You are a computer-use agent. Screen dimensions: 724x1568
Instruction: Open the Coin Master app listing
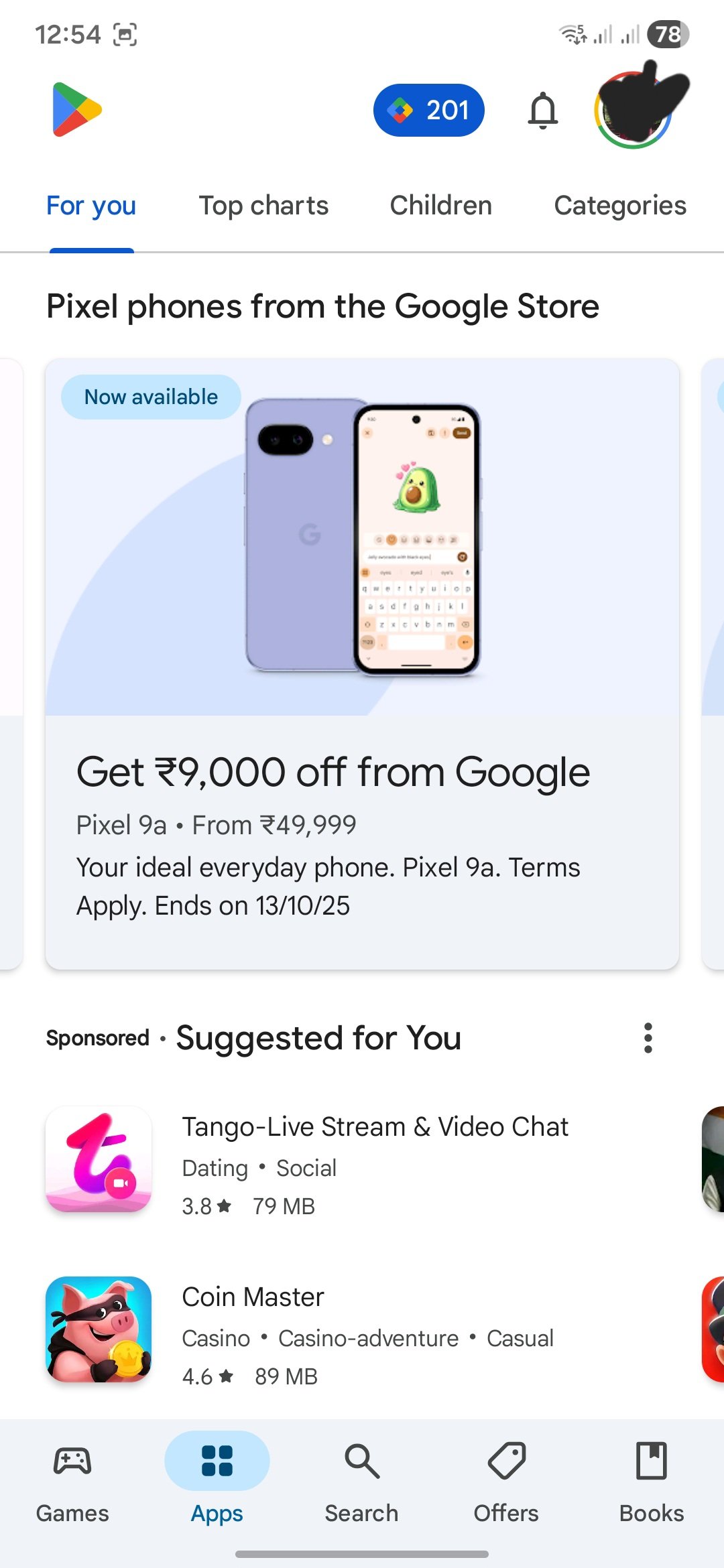coord(362,1329)
